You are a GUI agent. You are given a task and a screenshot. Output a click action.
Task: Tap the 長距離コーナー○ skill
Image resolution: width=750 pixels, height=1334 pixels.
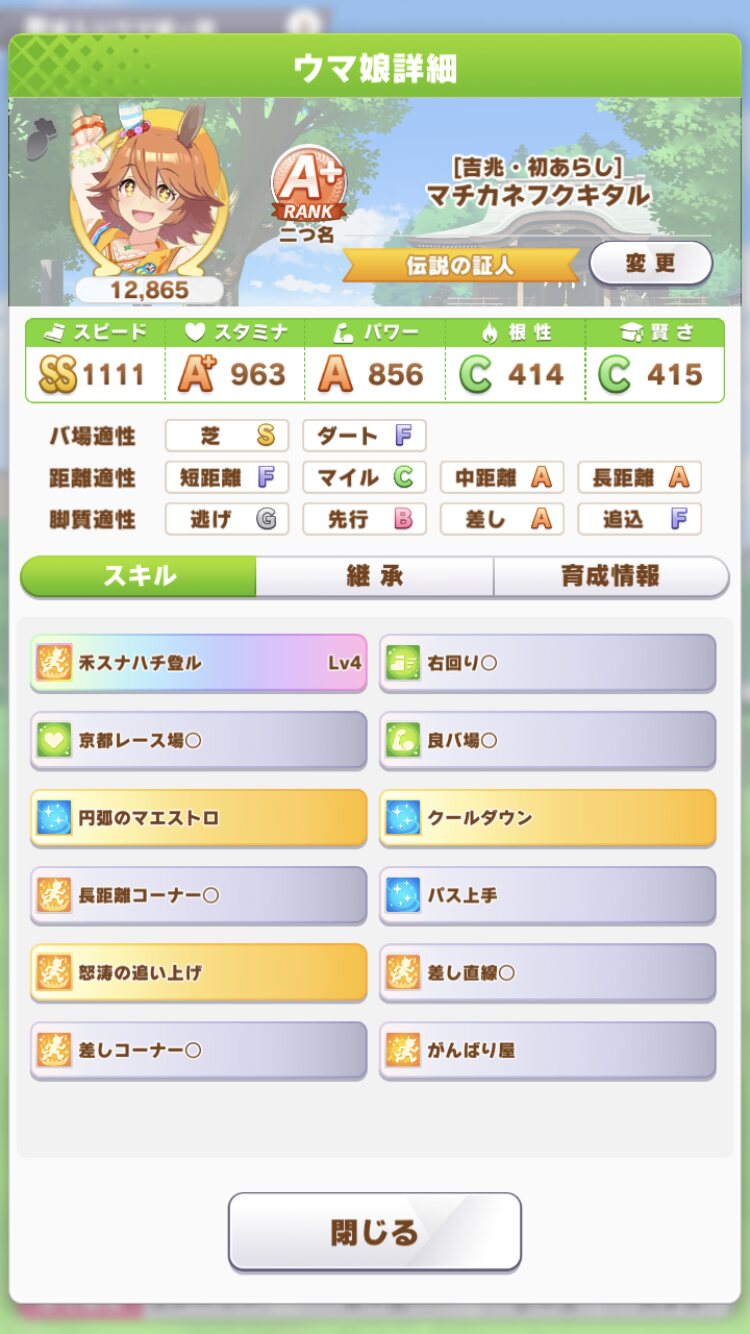[198, 894]
